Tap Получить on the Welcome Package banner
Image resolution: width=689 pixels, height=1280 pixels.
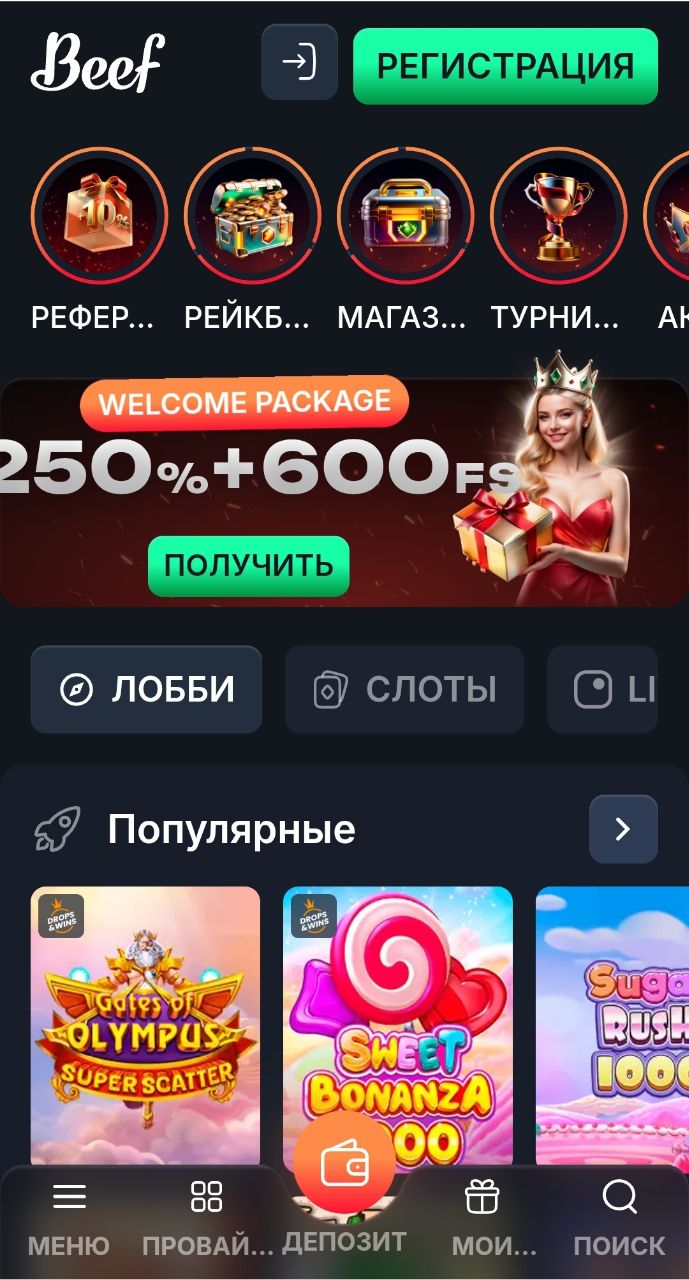[248, 565]
